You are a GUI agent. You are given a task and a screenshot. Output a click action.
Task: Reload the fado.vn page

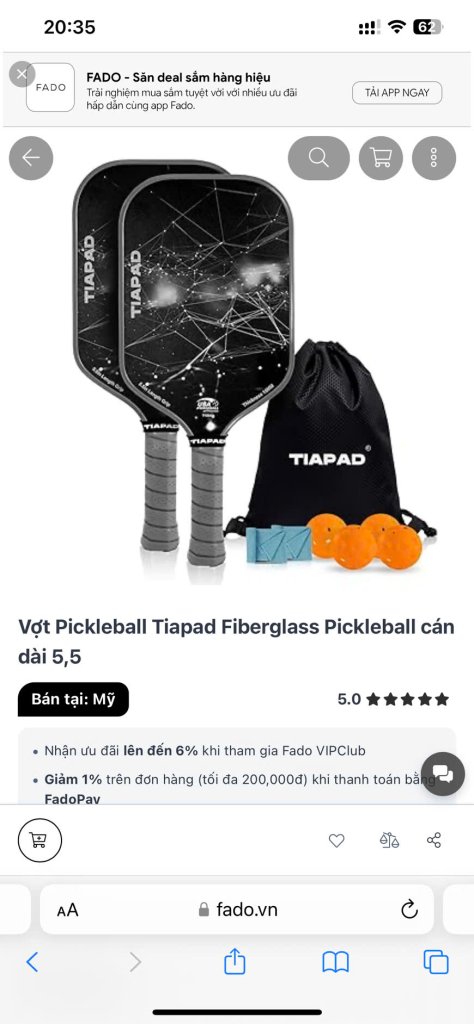409,909
